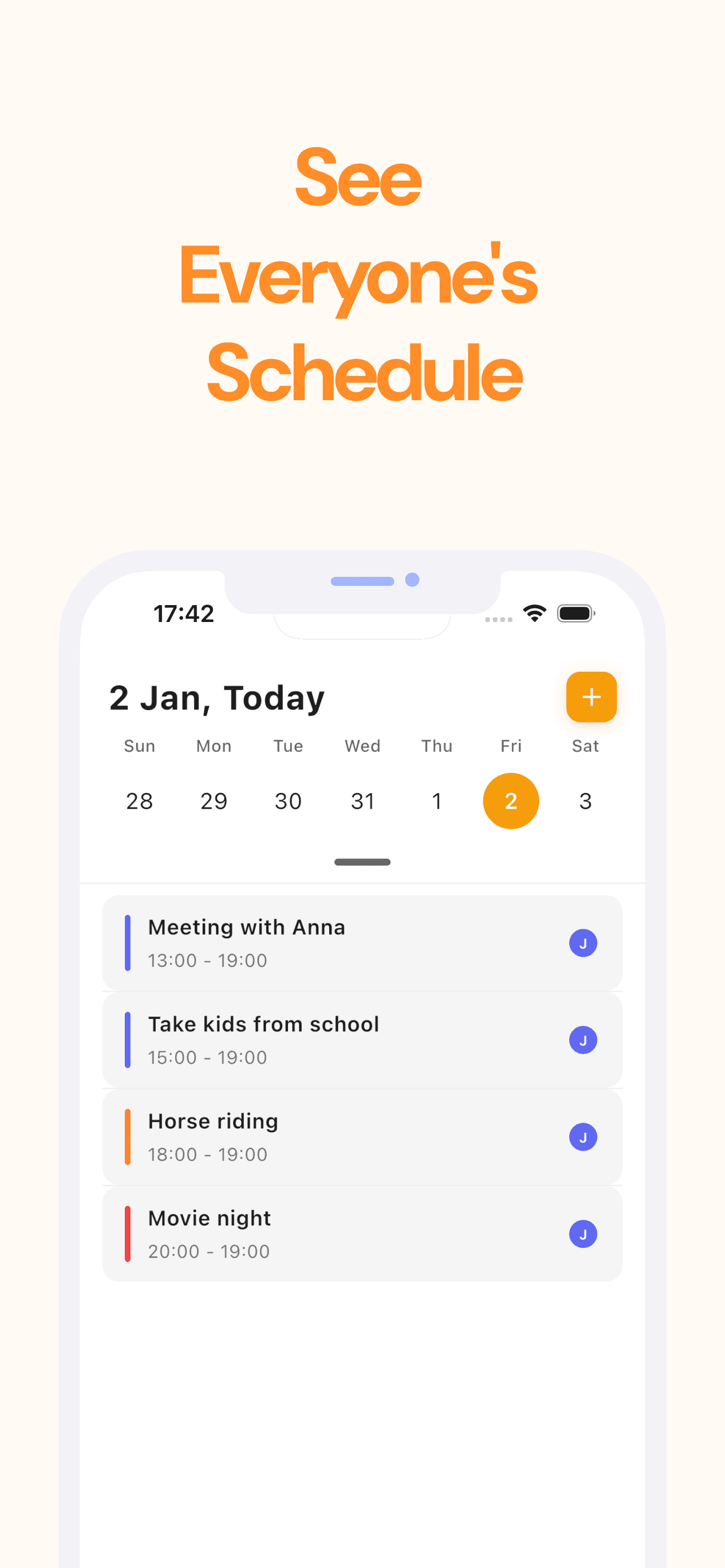Open the Meeting with Anna assignee avatar
The height and width of the screenshot is (1568, 725).
click(x=583, y=941)
